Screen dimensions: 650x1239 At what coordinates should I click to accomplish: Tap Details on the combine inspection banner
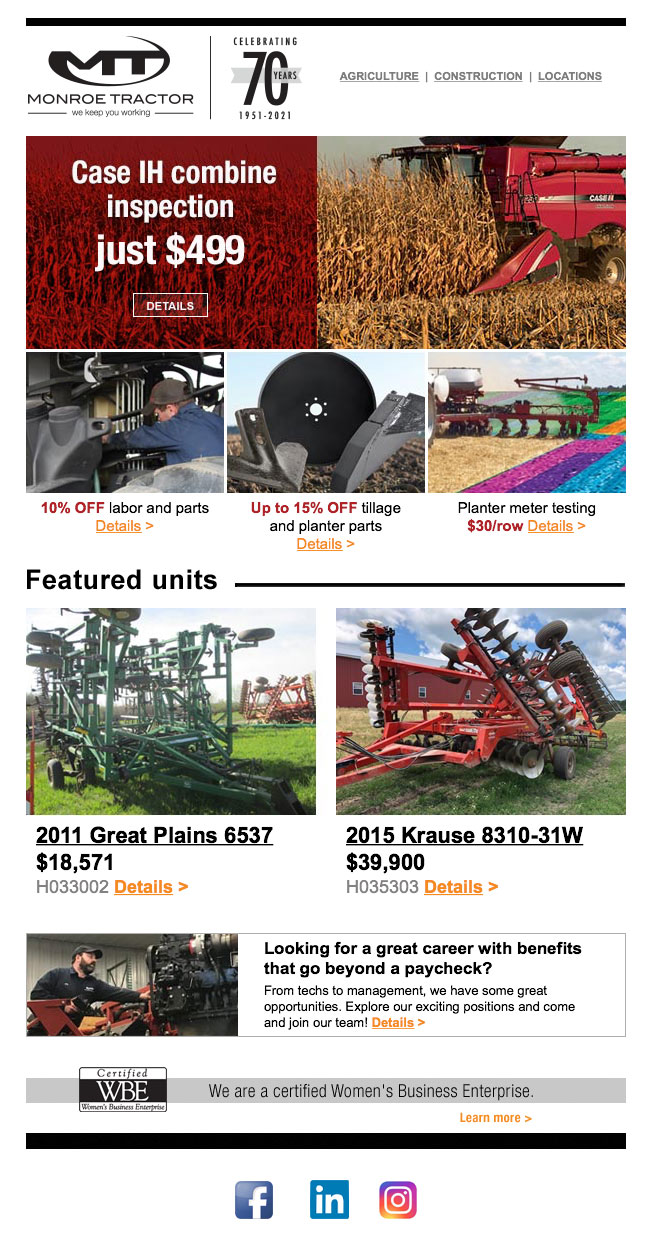pos(170,305)
